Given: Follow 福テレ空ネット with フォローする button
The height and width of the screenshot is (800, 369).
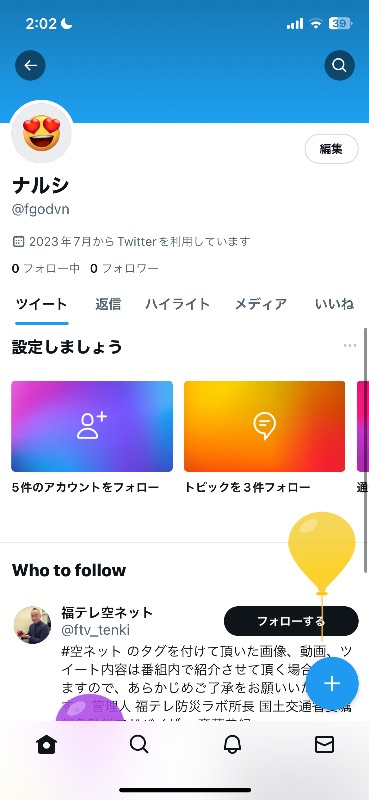Looking at the screenshot, I should coord(291,621).
